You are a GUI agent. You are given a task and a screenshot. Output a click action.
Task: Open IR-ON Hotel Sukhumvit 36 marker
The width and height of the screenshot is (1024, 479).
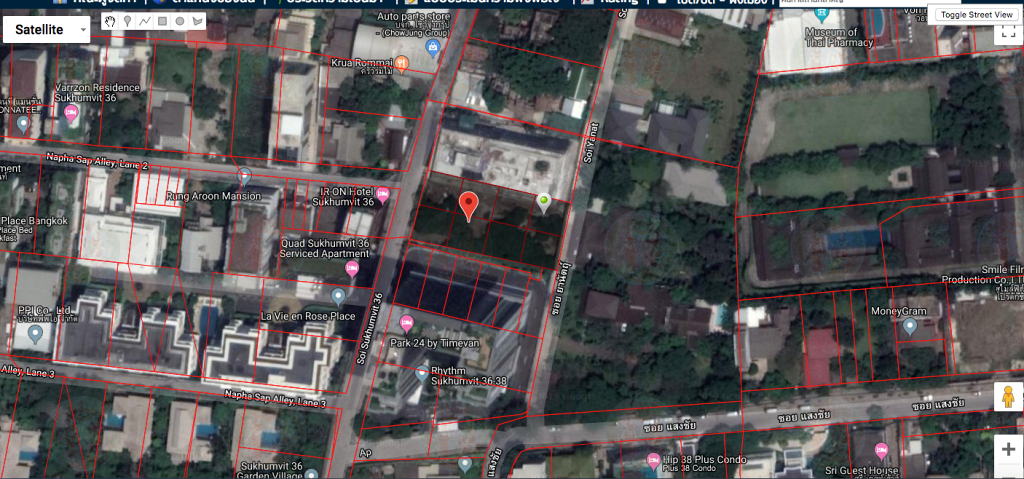pos(383,195)
